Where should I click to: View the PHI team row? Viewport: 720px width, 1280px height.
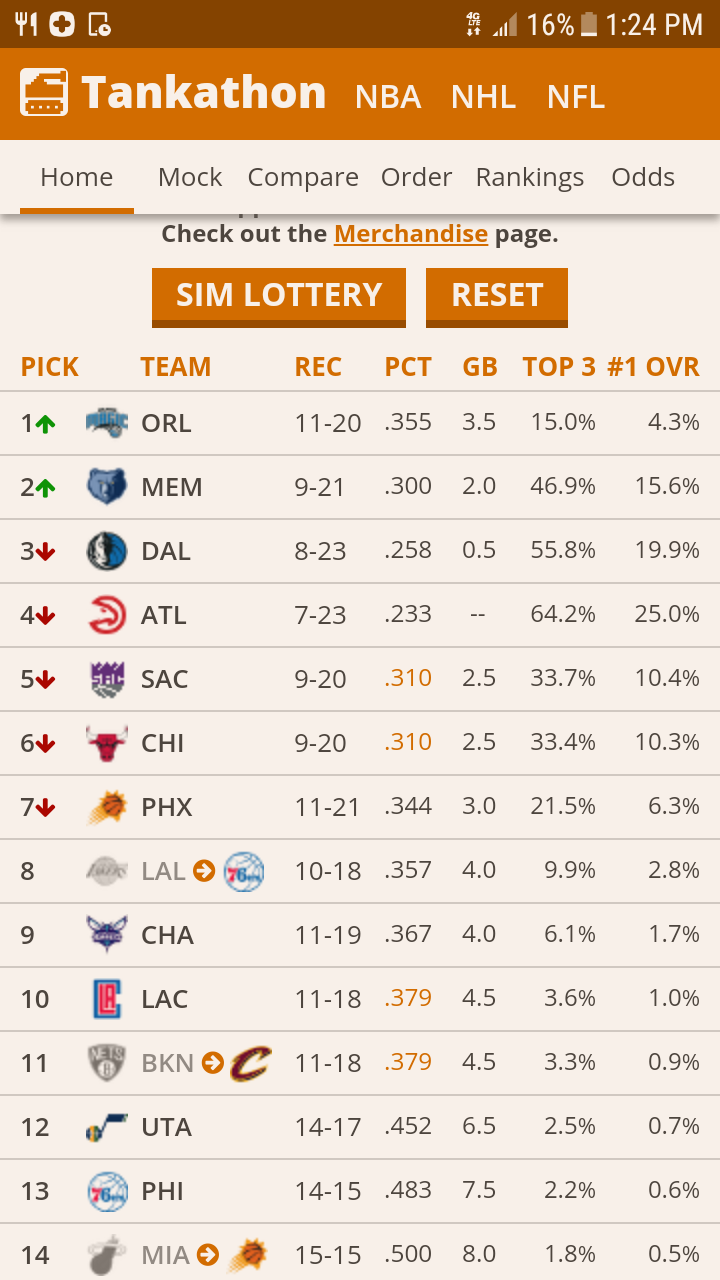360,1191
